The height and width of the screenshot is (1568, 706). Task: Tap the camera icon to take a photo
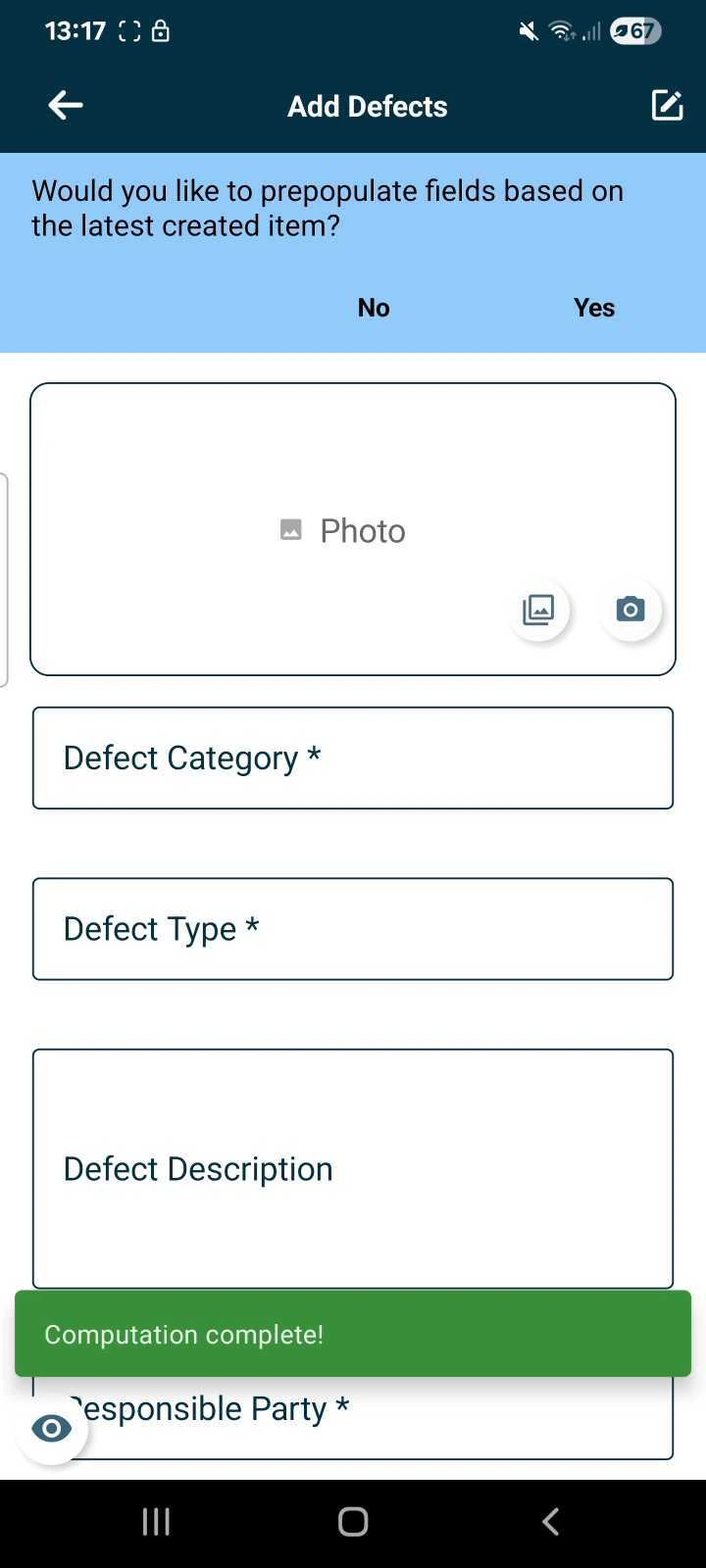click(630, 609)
